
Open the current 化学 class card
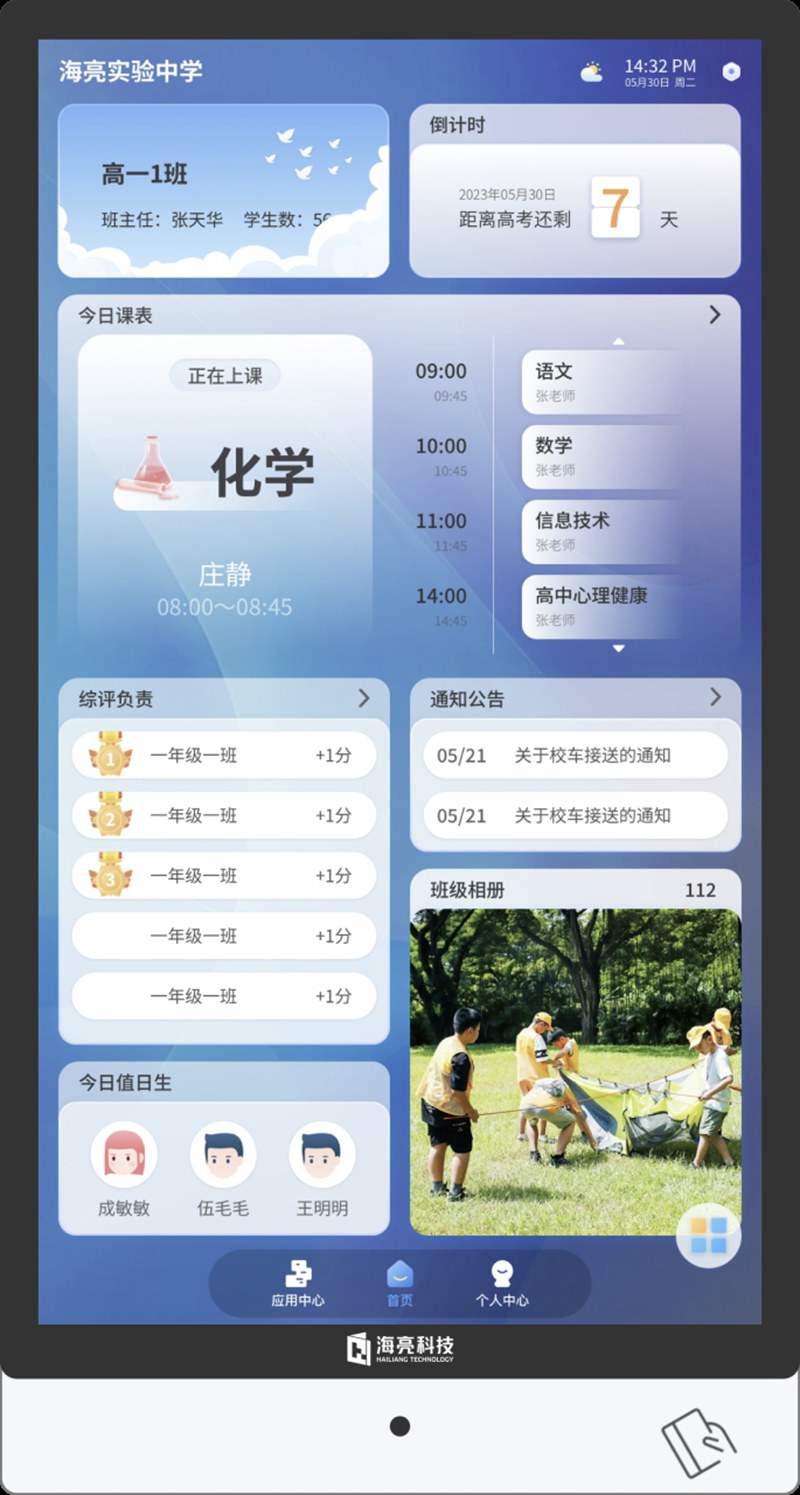point(225,490)
